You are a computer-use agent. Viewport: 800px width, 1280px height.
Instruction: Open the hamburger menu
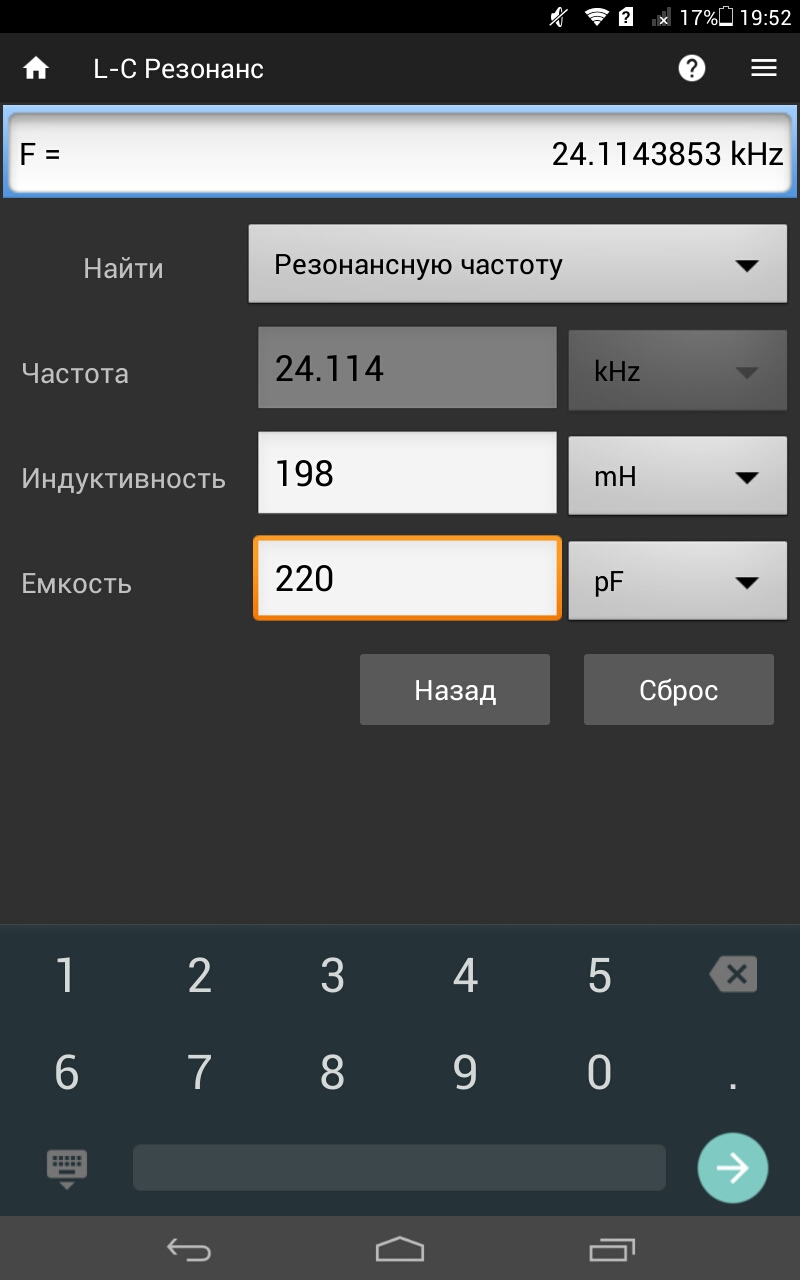click(764, 68)
